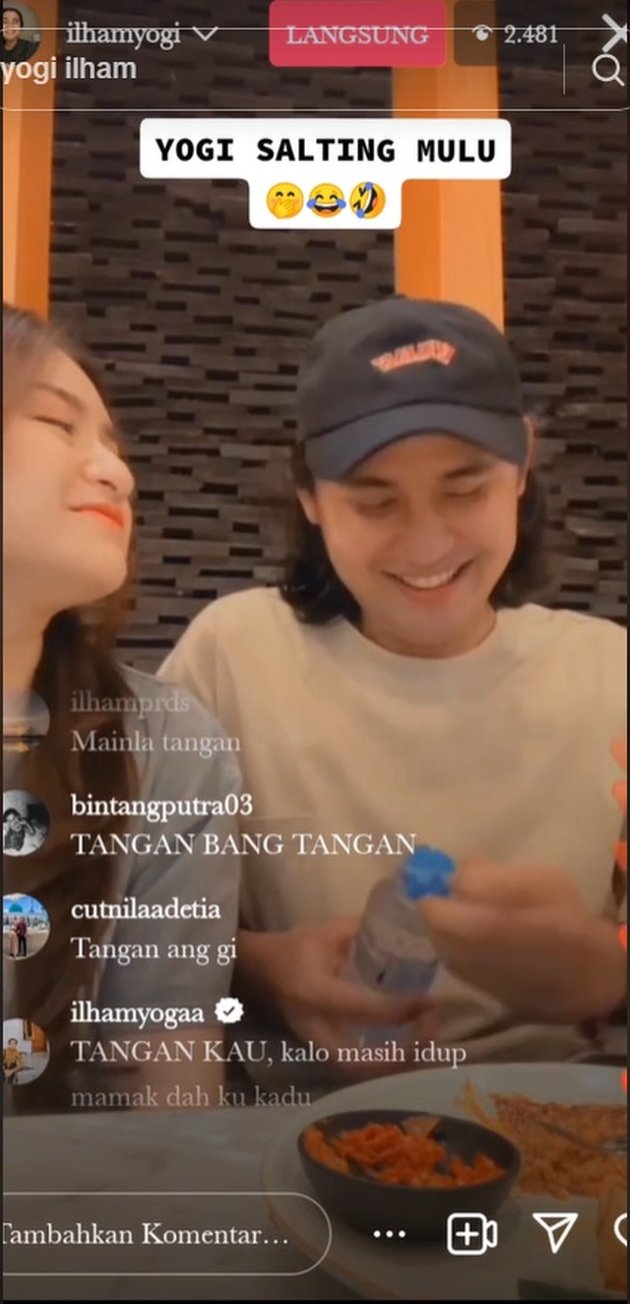Image resolution: width=630 pixels, height=1304 pixels.
Task: Expand the ilhamyogi host dropdown
Action: pos(204,34)
